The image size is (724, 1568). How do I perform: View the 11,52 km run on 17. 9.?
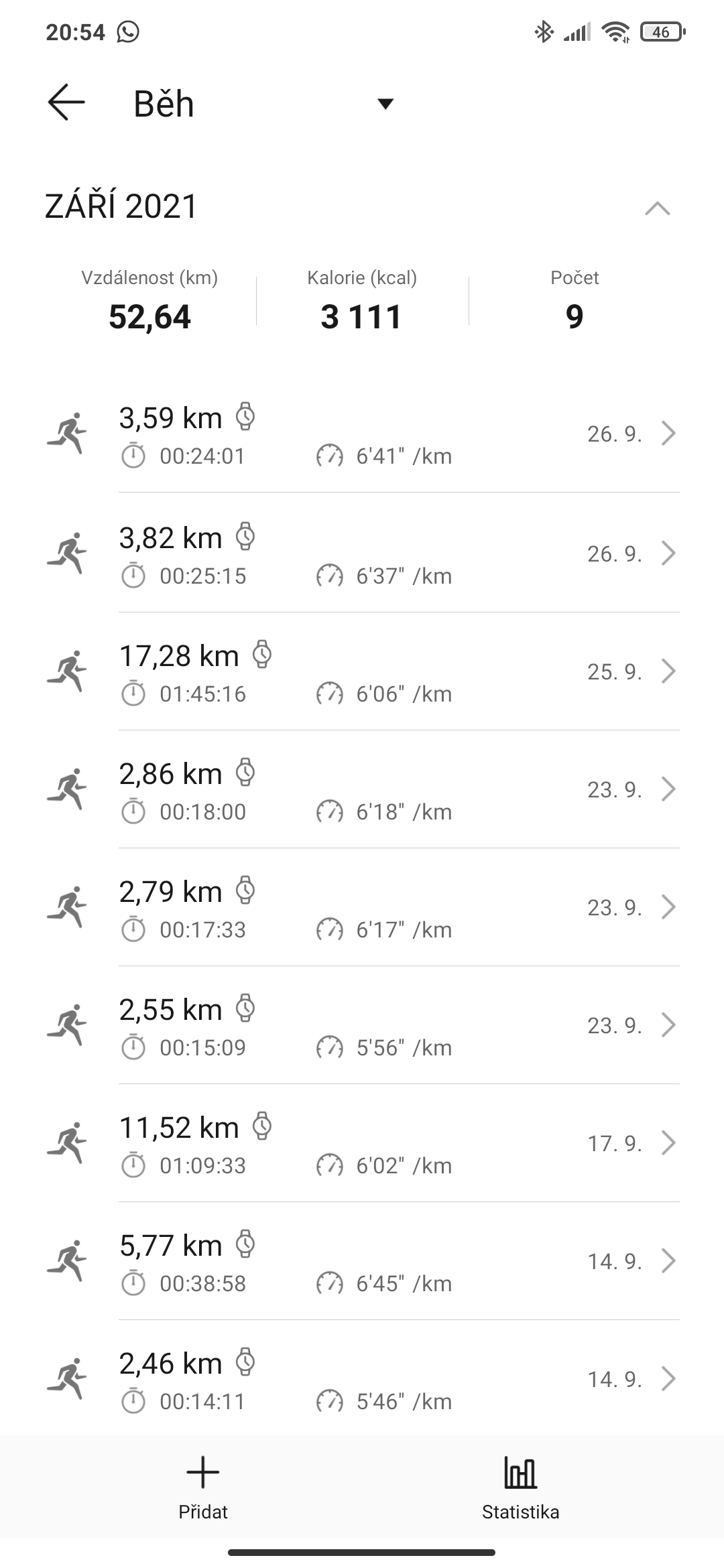[362, 1143]
